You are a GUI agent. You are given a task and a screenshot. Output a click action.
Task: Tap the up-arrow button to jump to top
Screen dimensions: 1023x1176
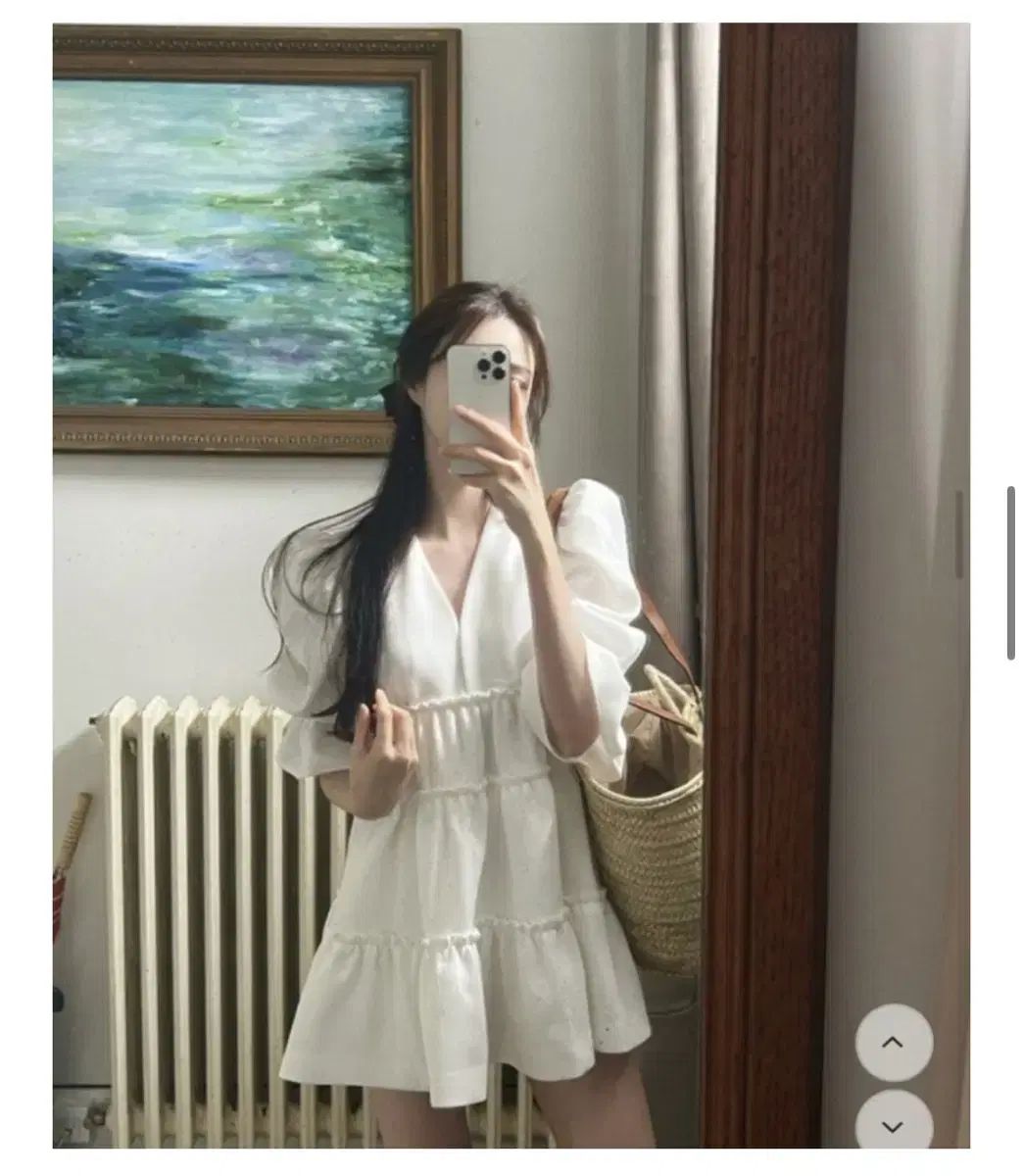(x=892, y=1043)
